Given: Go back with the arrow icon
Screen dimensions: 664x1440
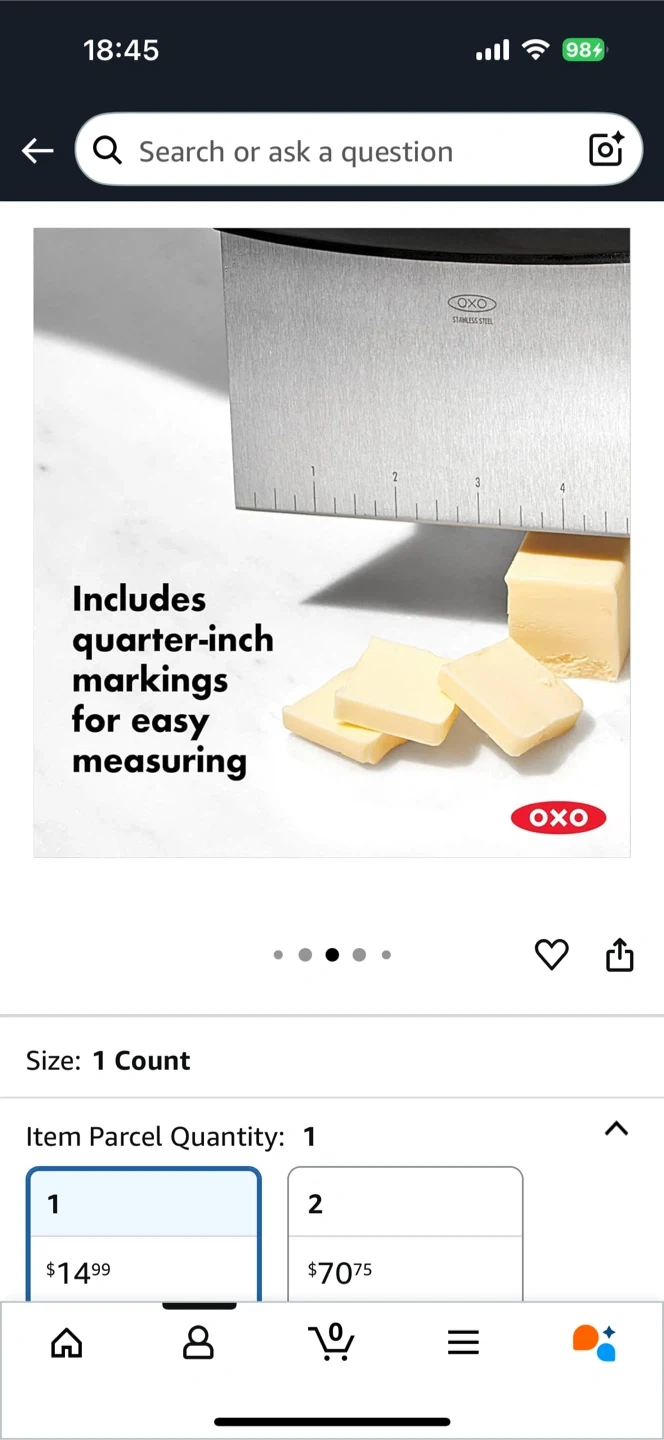Looking at the screenshot, I should tap(37, 151).
